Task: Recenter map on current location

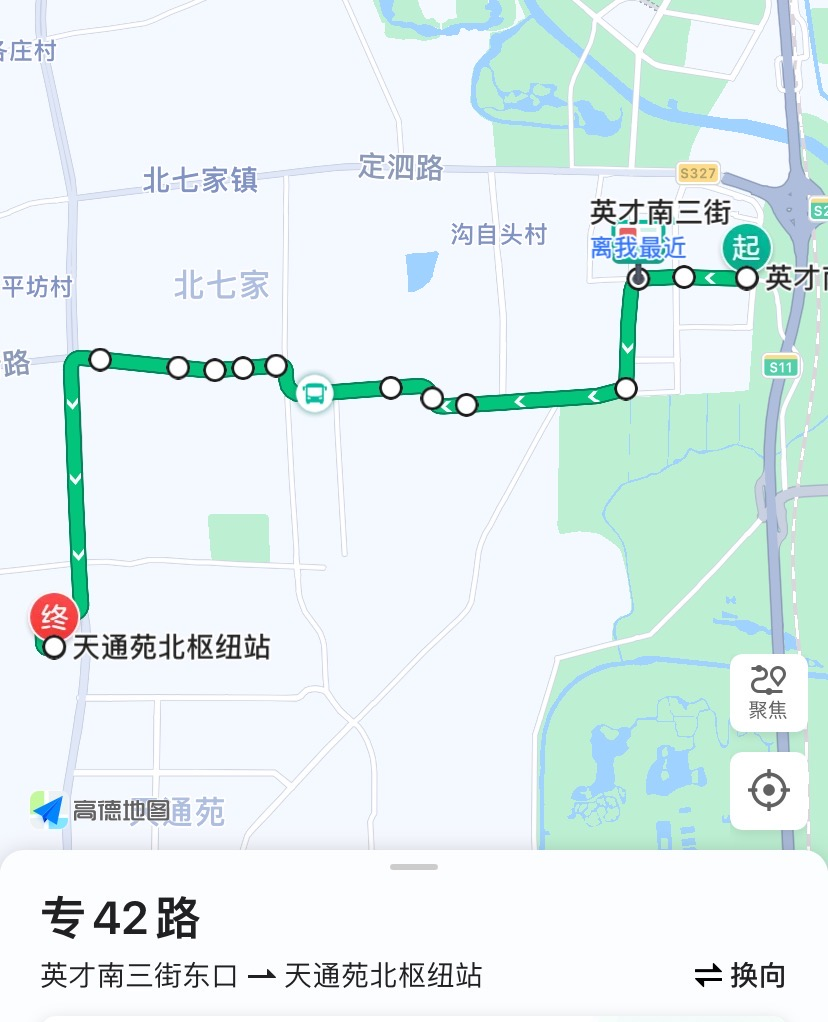Action: [x=768, y=791]
